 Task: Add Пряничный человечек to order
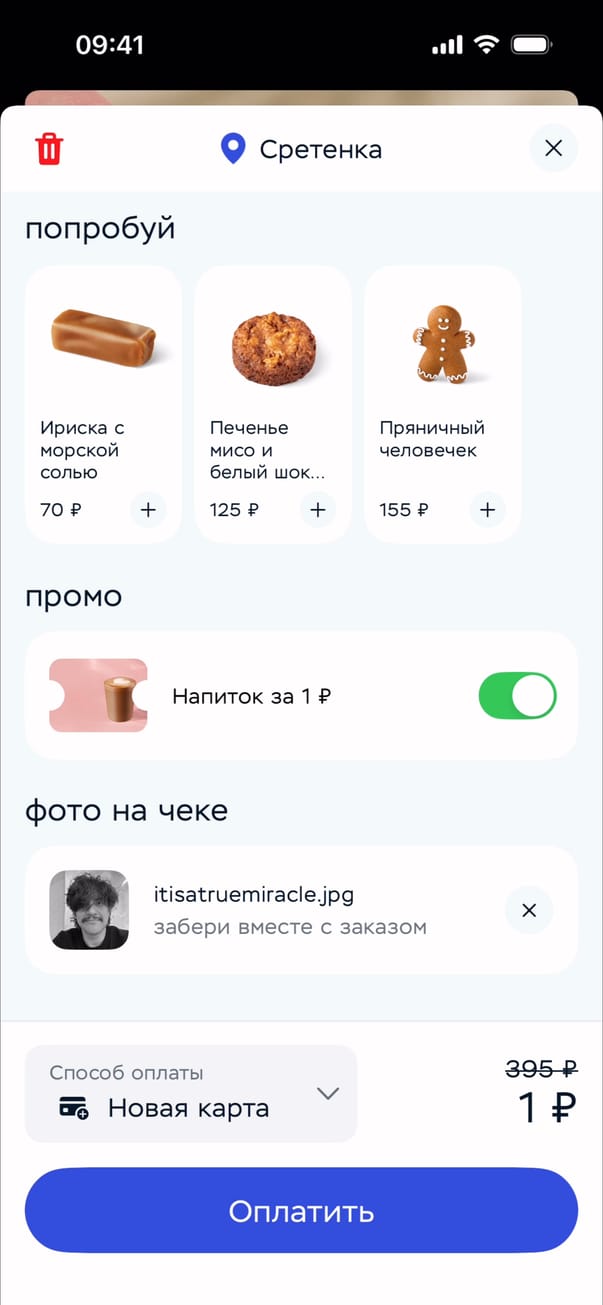tap(487, 510)
